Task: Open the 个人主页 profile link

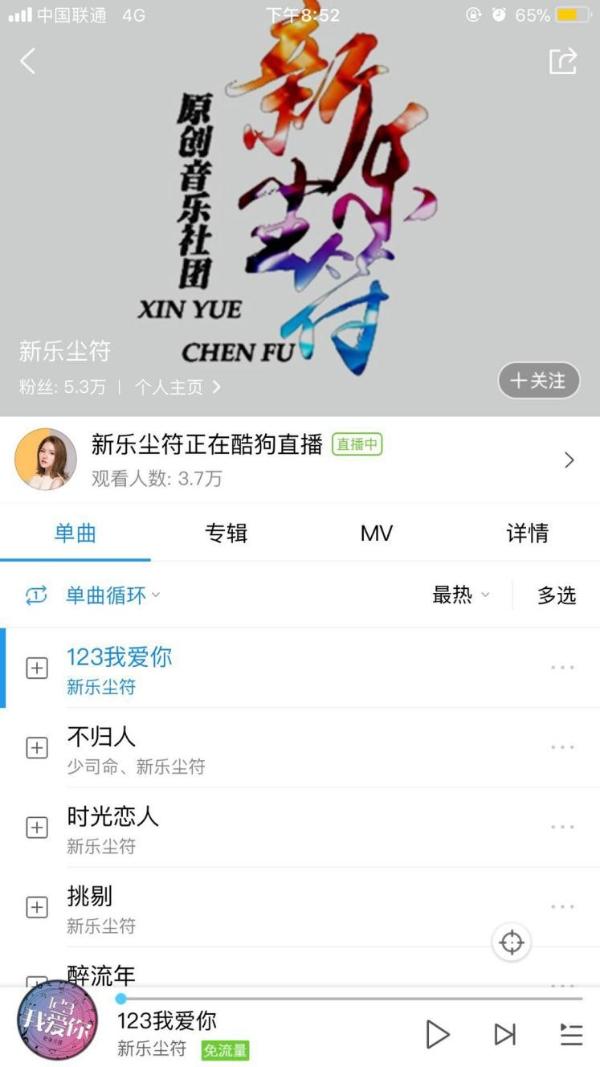Action: click(x=177, y=387)
